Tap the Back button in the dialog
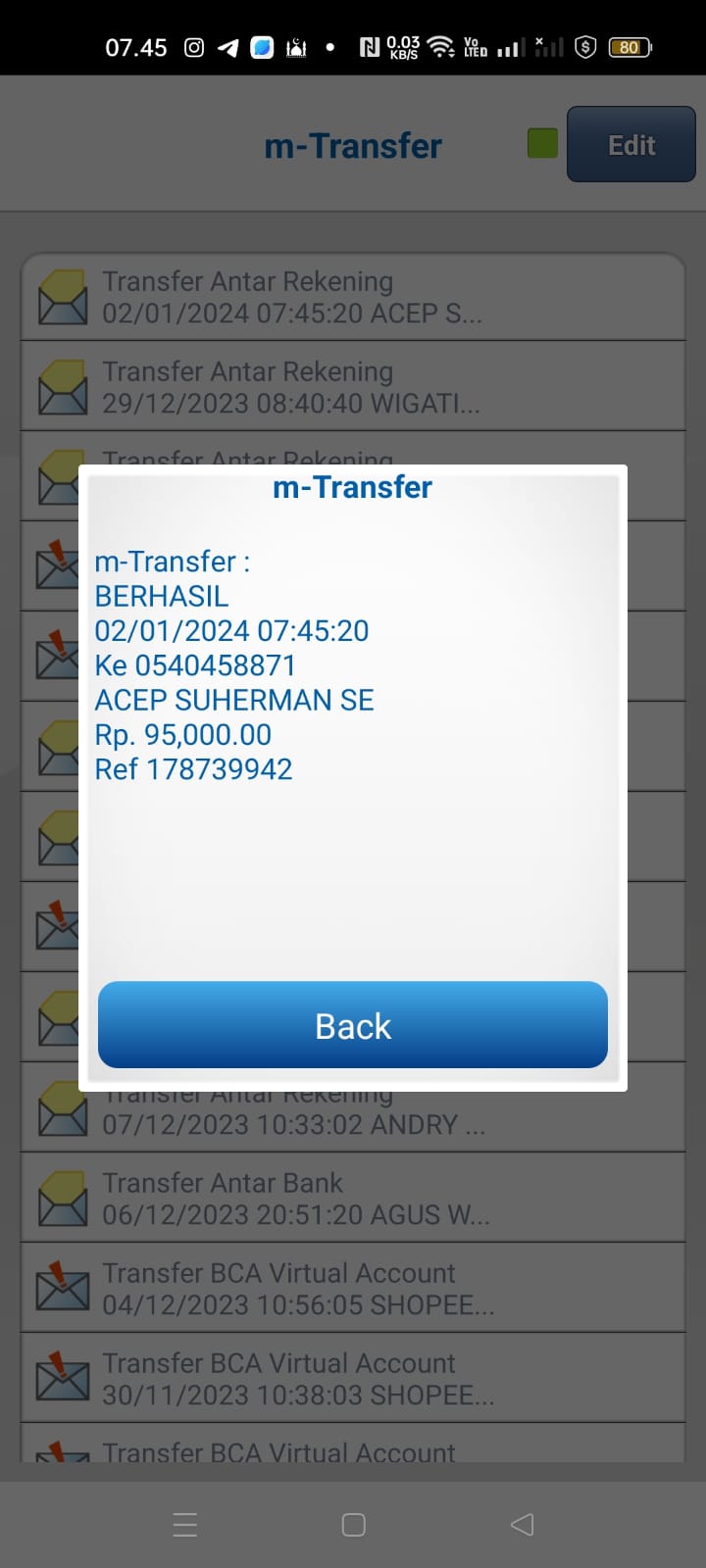The width and height of the screenshot is (706, 1568). (353, 1025)
